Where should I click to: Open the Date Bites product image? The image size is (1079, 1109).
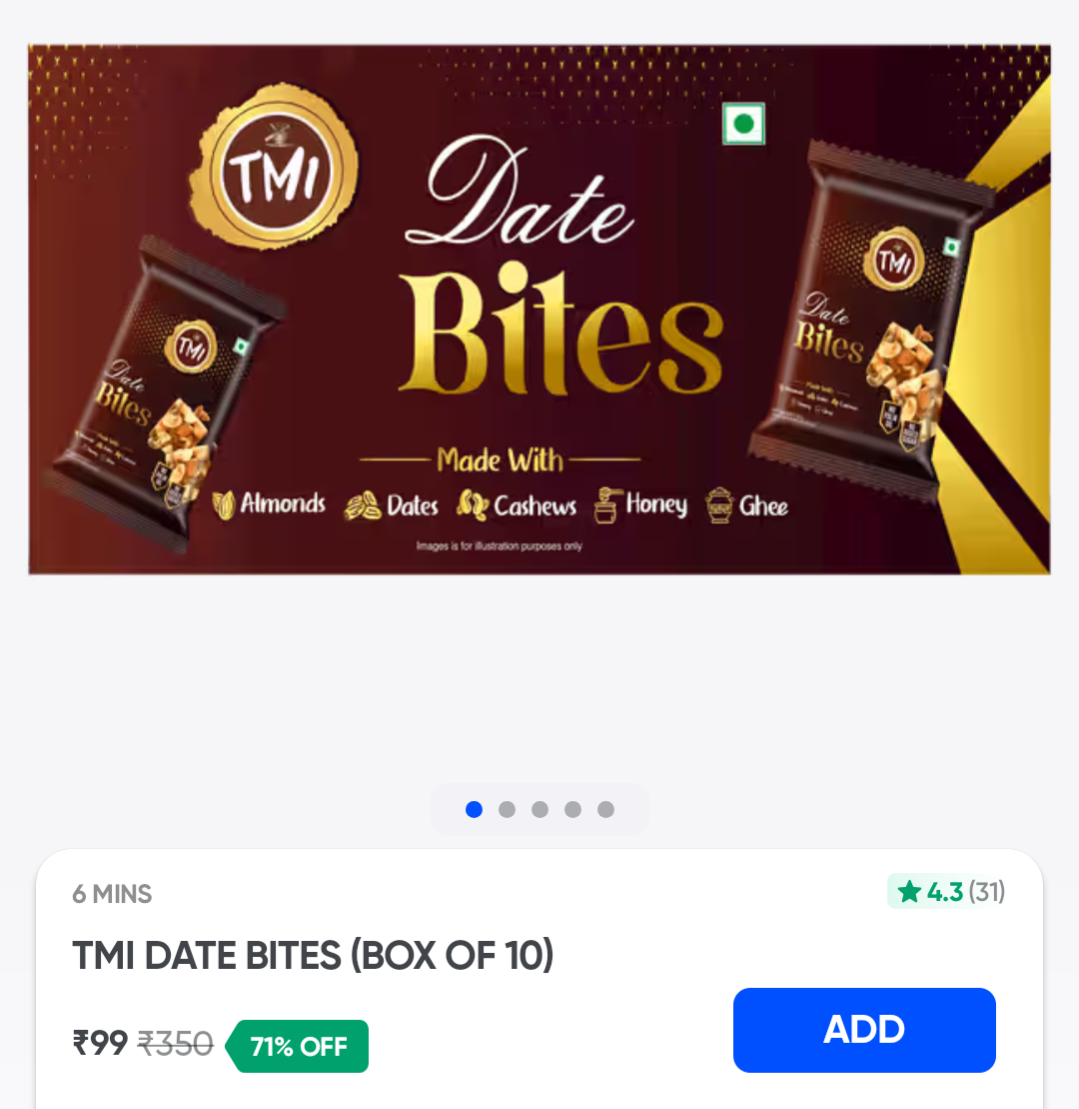click(539, 309)
